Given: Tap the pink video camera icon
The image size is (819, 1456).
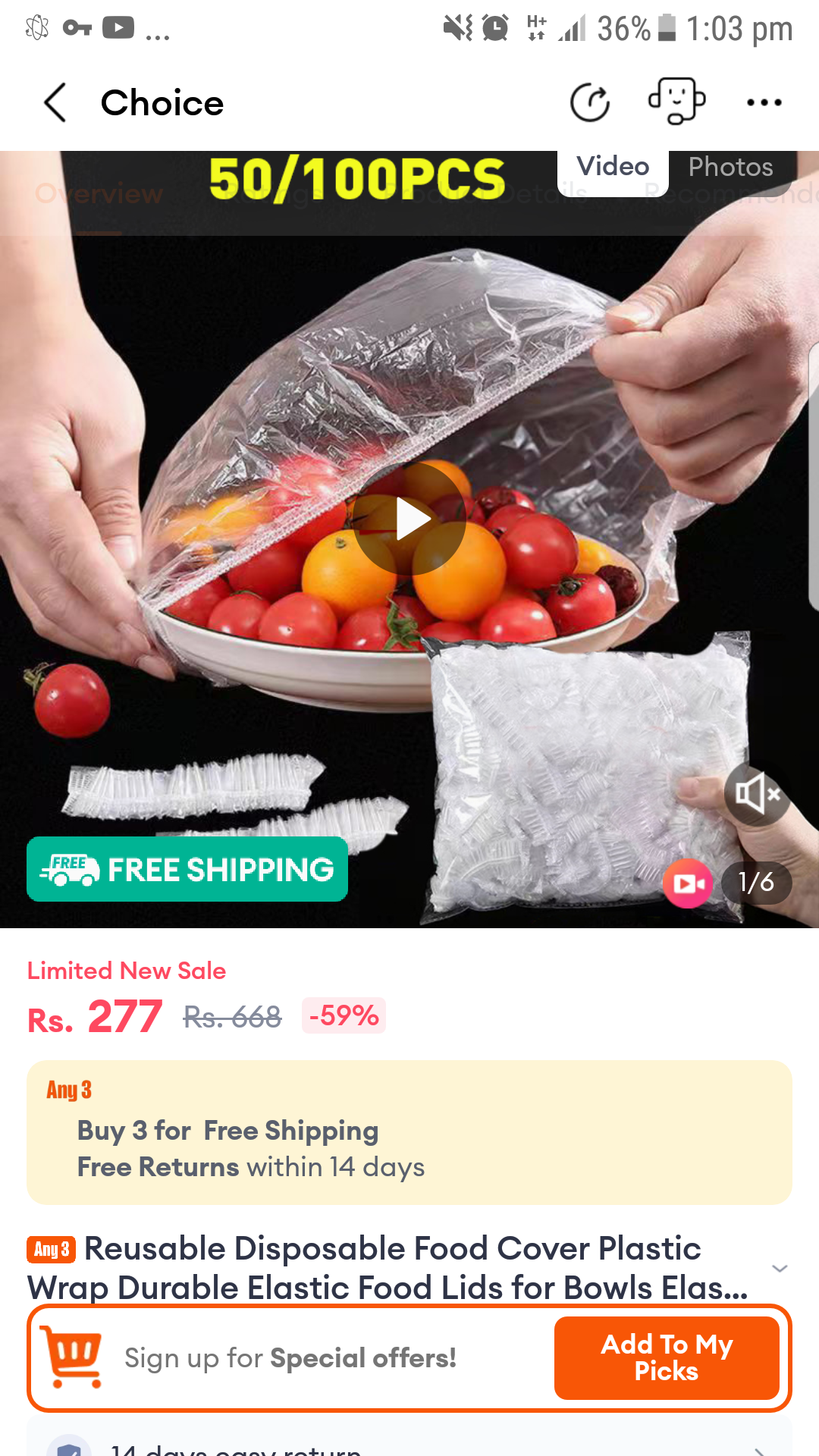Looking at the screenshot, I should (687, 883).
